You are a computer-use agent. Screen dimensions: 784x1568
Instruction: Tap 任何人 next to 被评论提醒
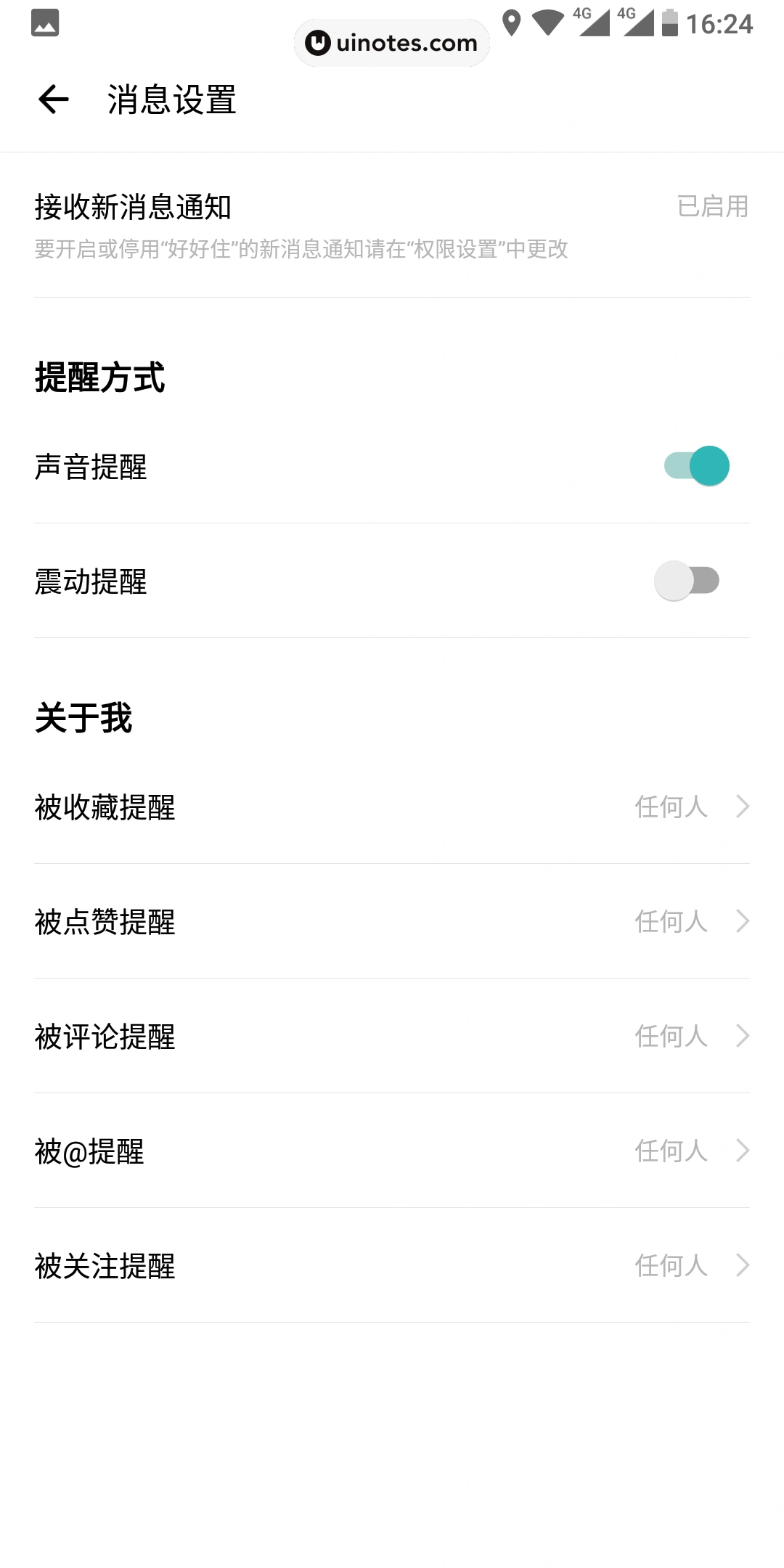pos(671,1037)
